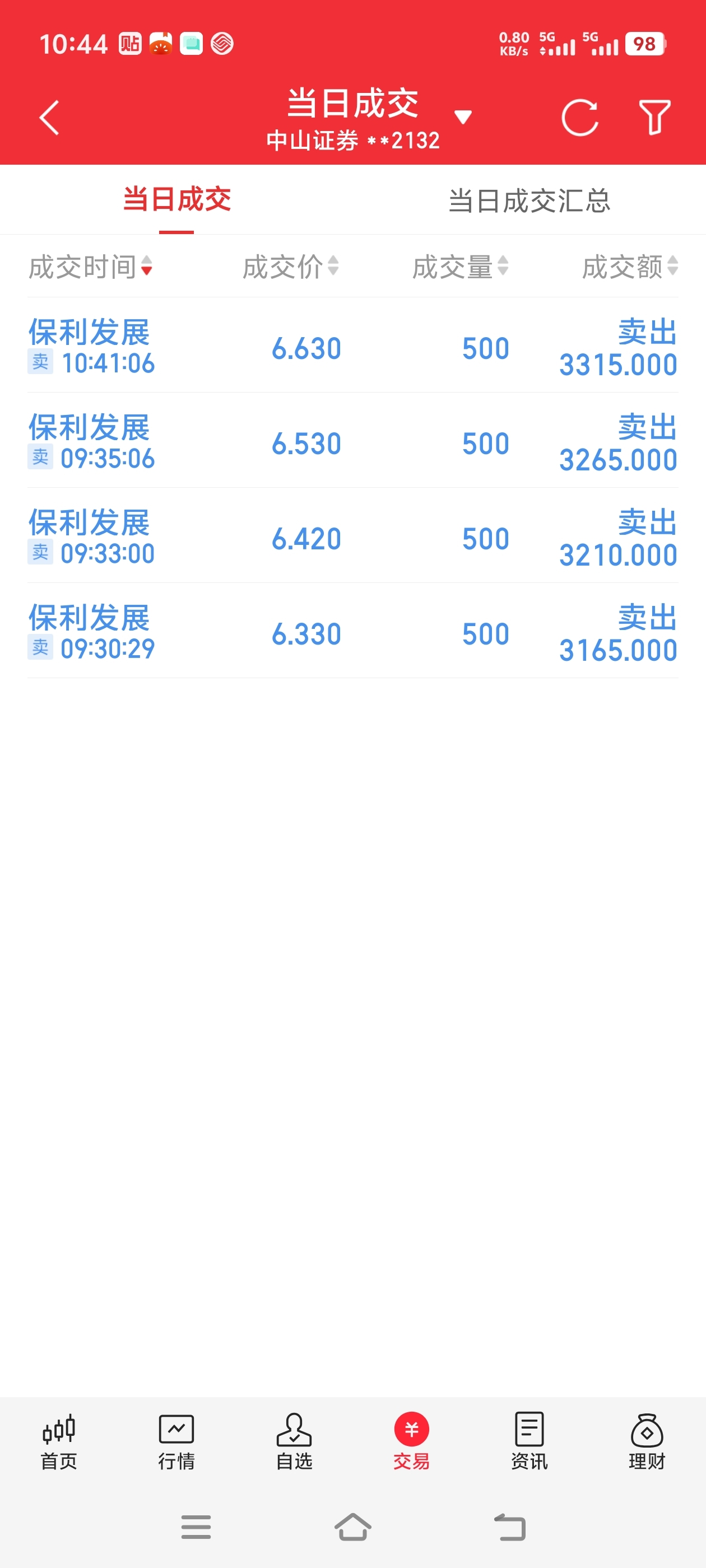Sort by 成交时间 column
The height and width of the screenshot is (1568, 706).
[91, 267]
